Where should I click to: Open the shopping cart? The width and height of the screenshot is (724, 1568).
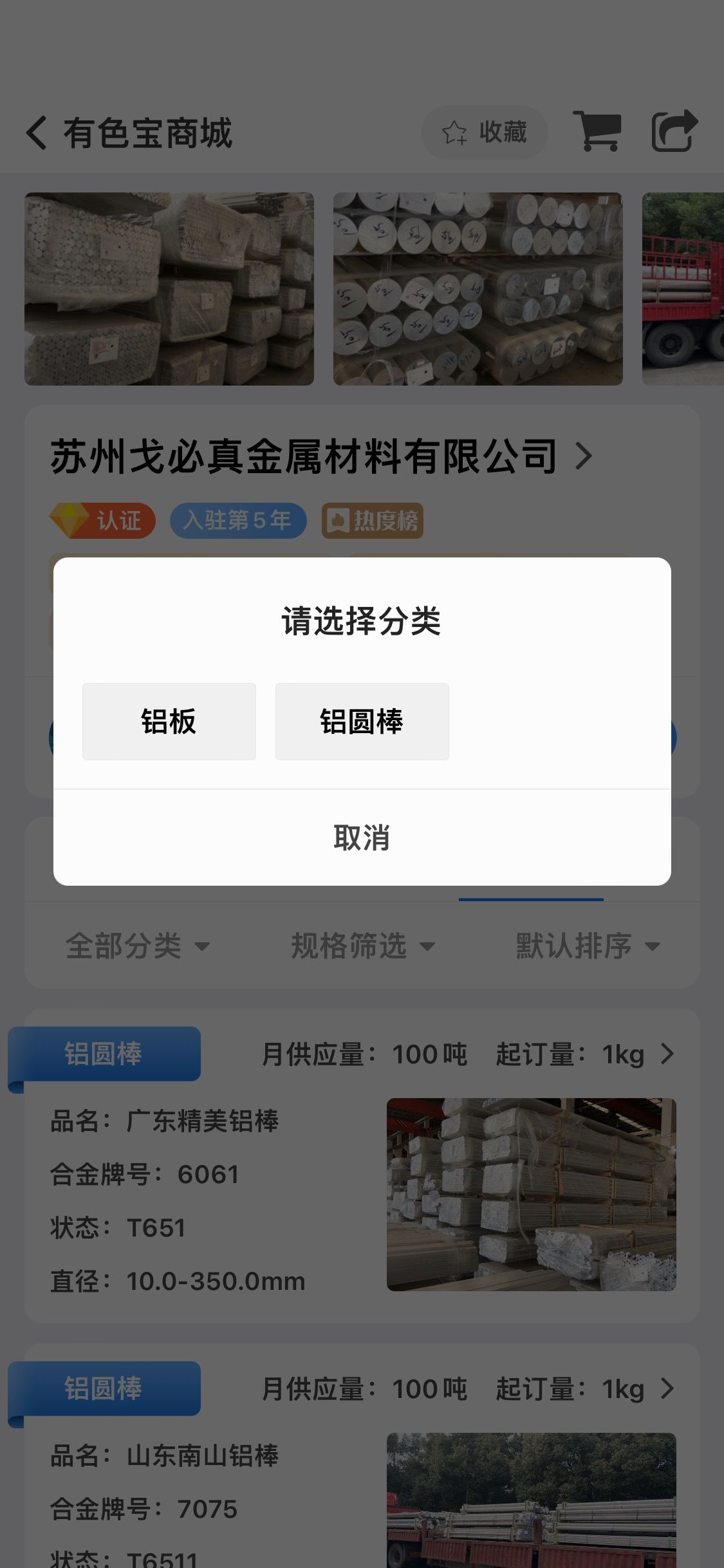tap(598, 131)
